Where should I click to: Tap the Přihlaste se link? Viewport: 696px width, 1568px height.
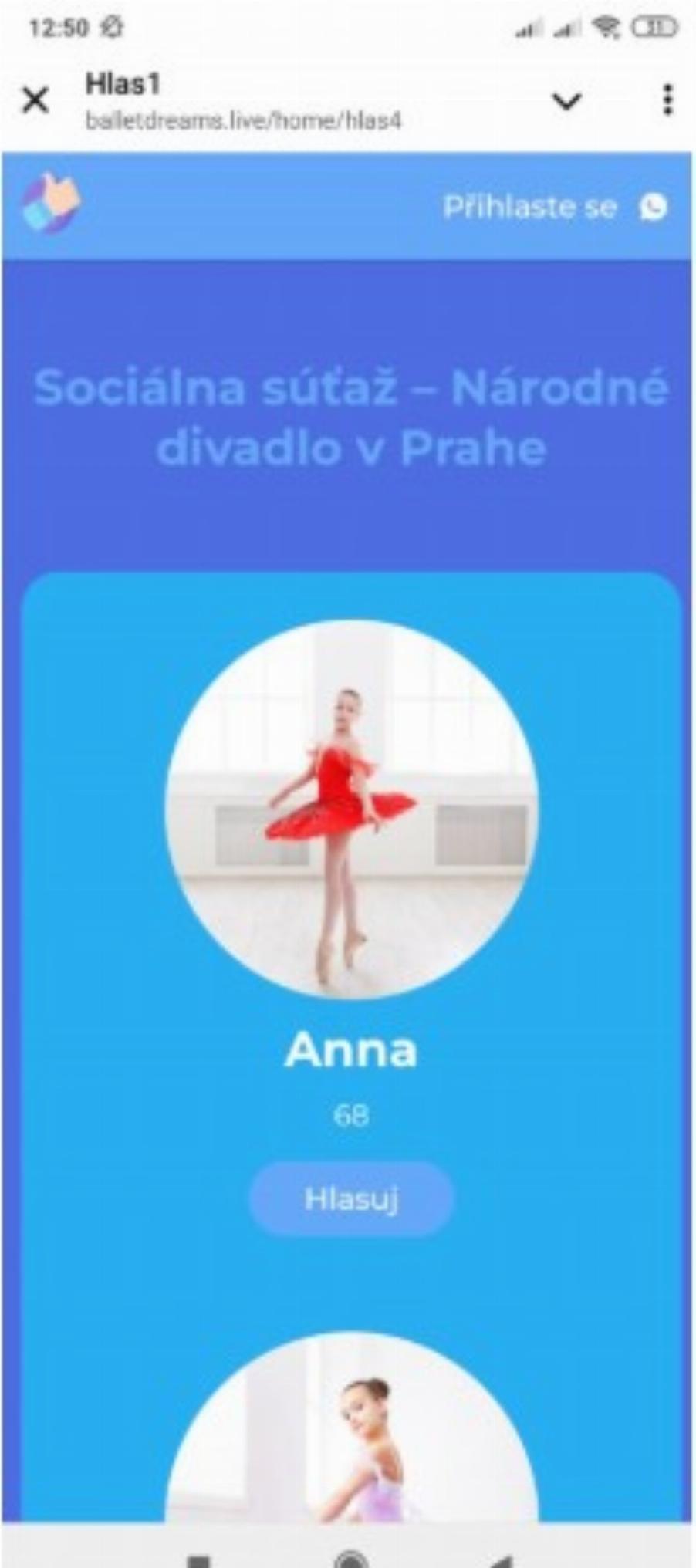[529, 207]
